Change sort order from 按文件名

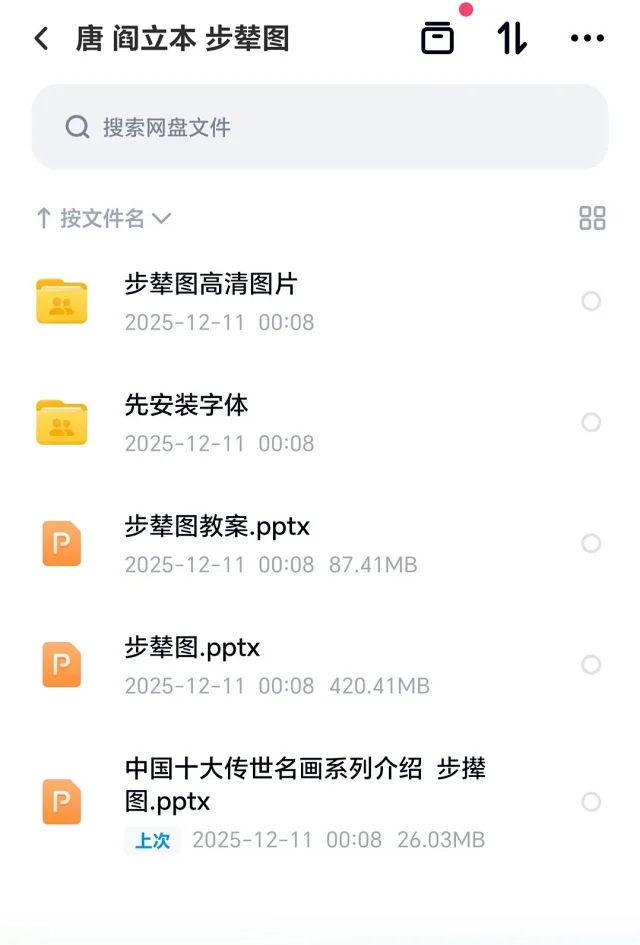pos(103,218)
